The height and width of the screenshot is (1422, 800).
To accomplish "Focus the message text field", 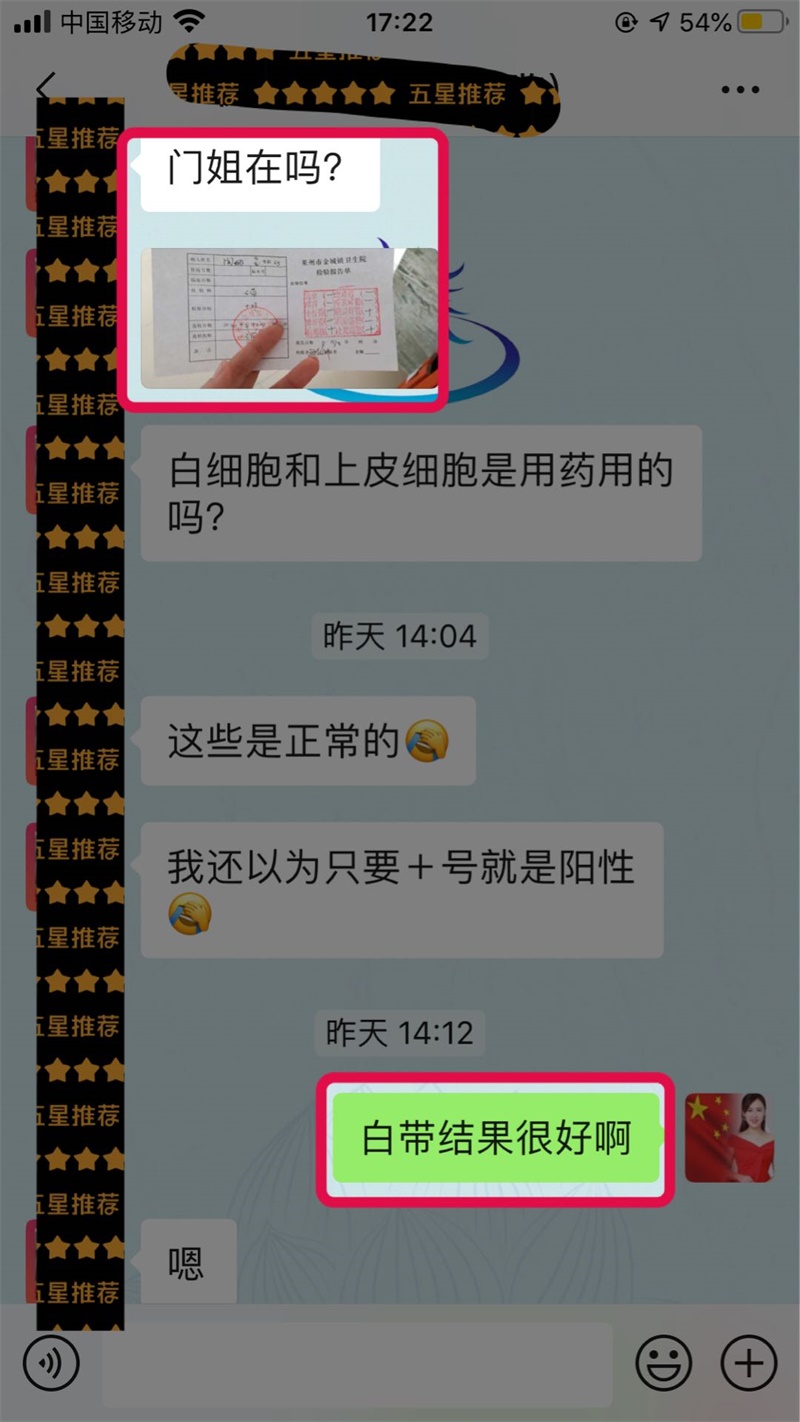I will tap(356, 1364).
